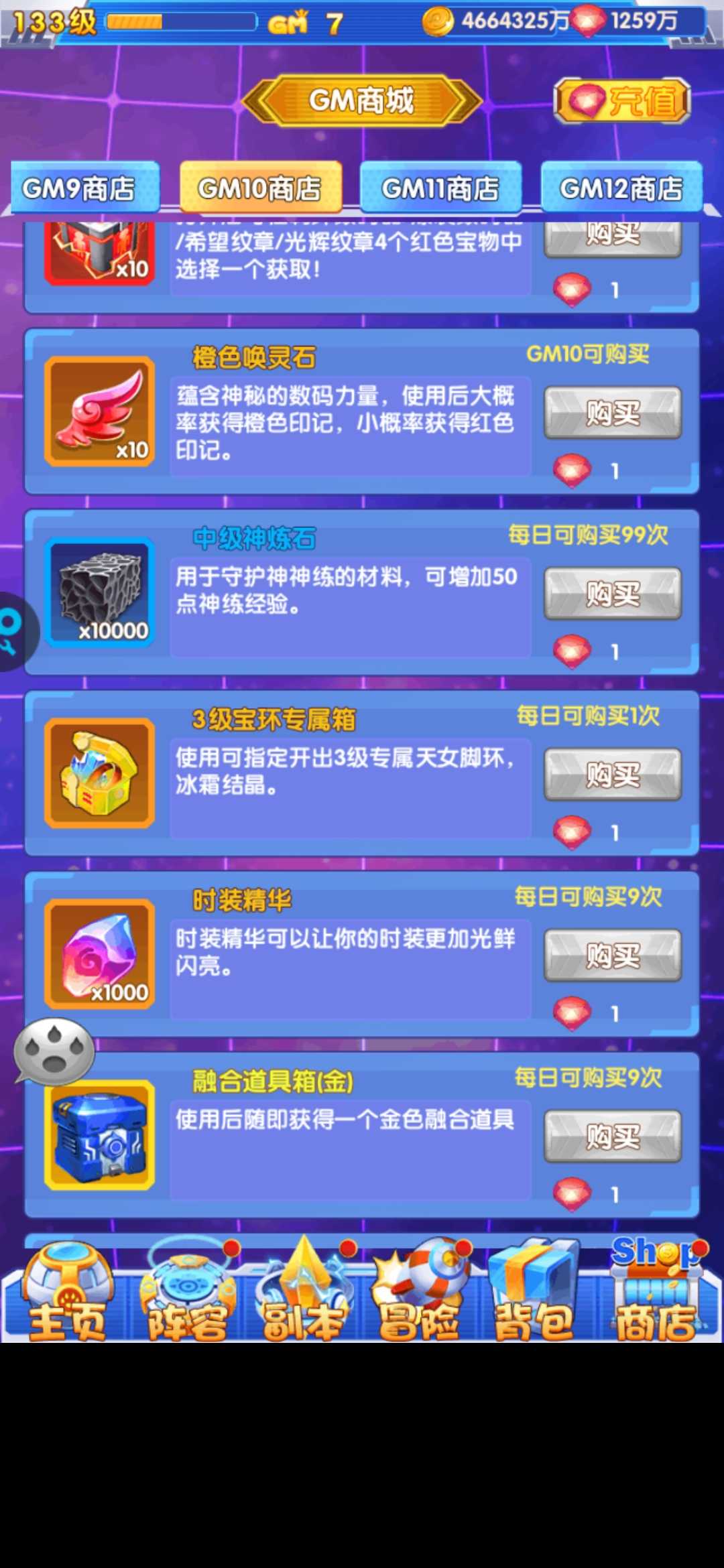Buy the 橙色唤灵石 item

[x=613, y=413]
